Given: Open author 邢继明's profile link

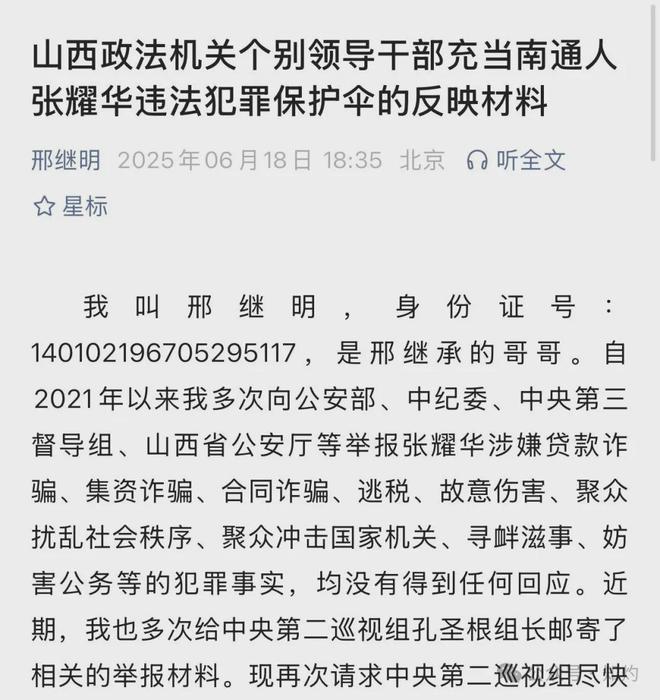Looking at the screenshot, I should tap(66, 160).
